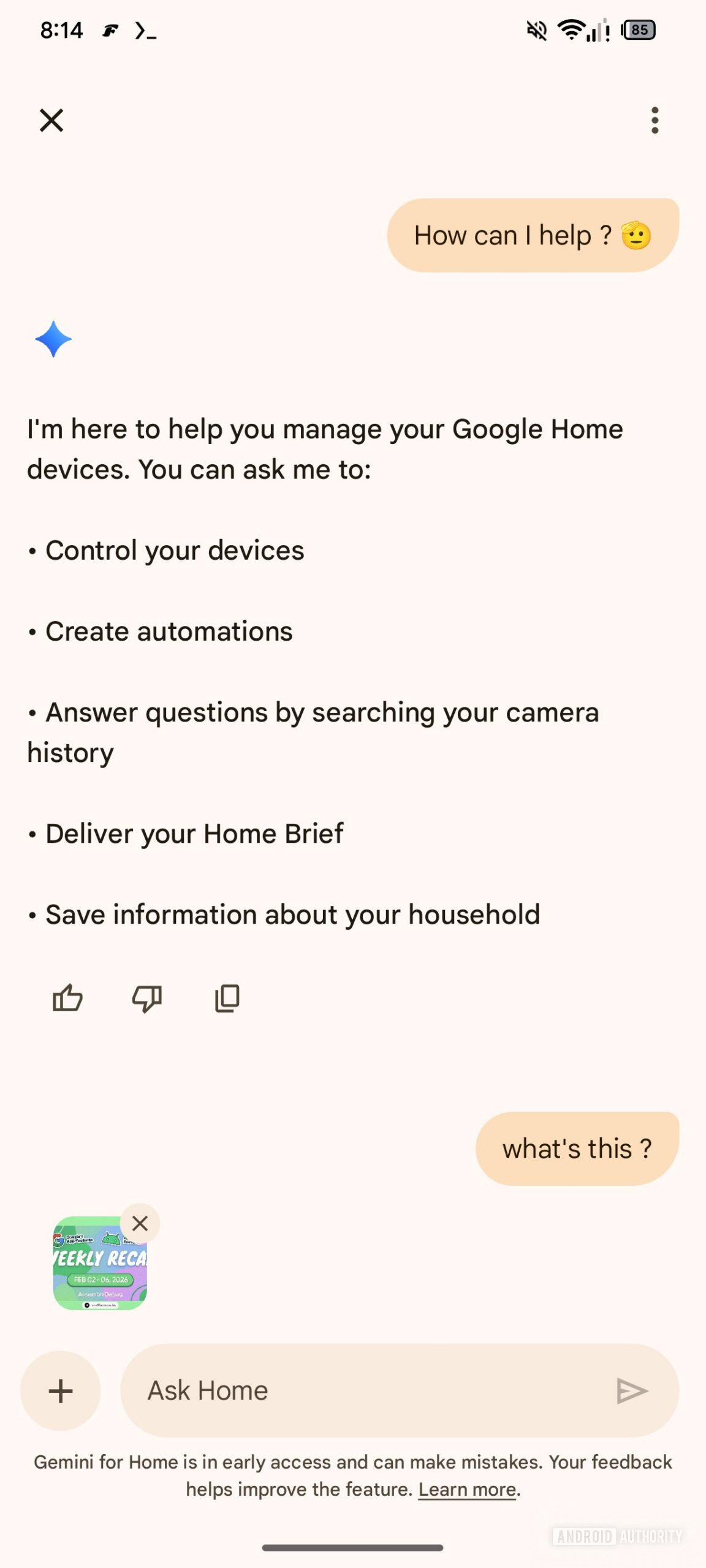Click the Gemini sparkle icon
Viewport: 706px width, 1568px height.
click(54, 339)
